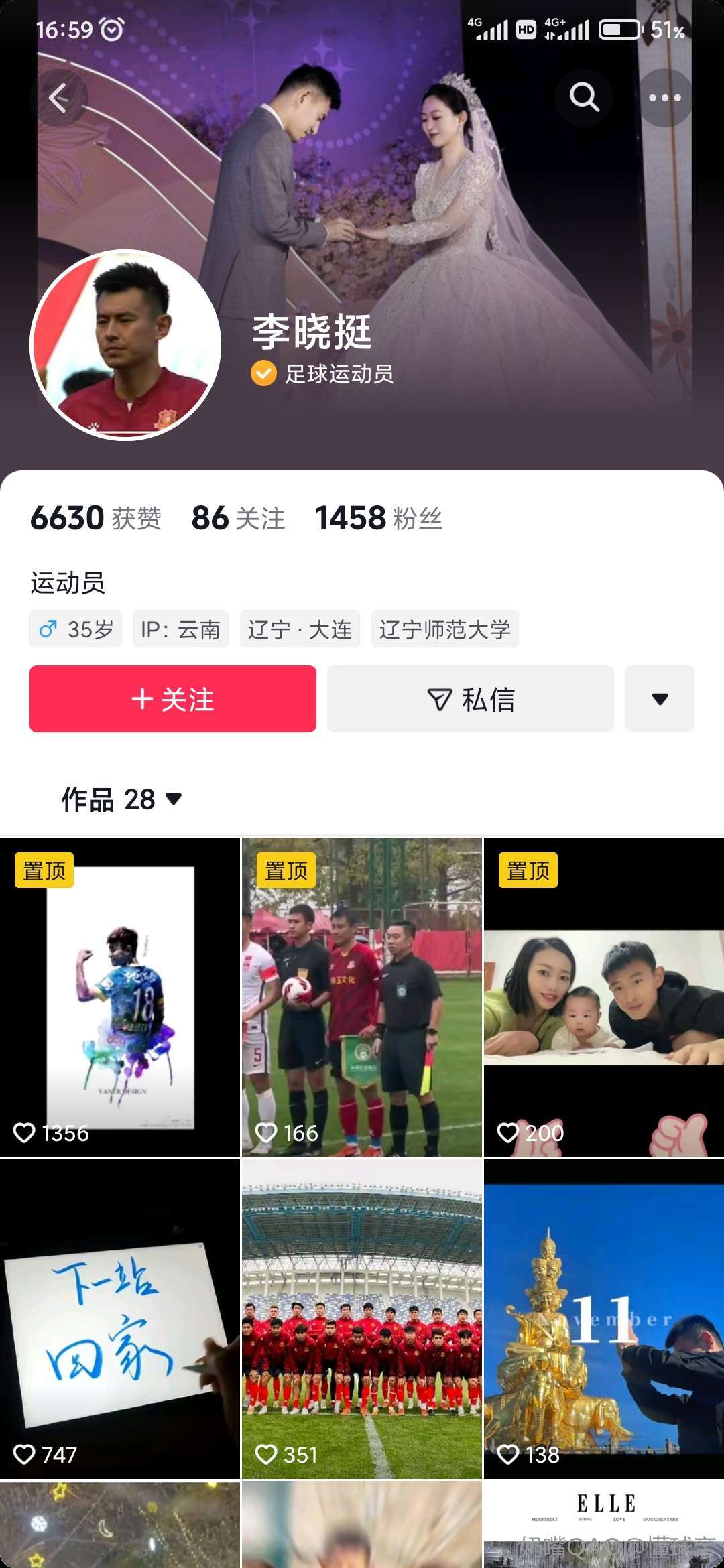Open pinned video with 1356 likes
This screenshot has width=724, height=1568.
[x=120, y=997]
